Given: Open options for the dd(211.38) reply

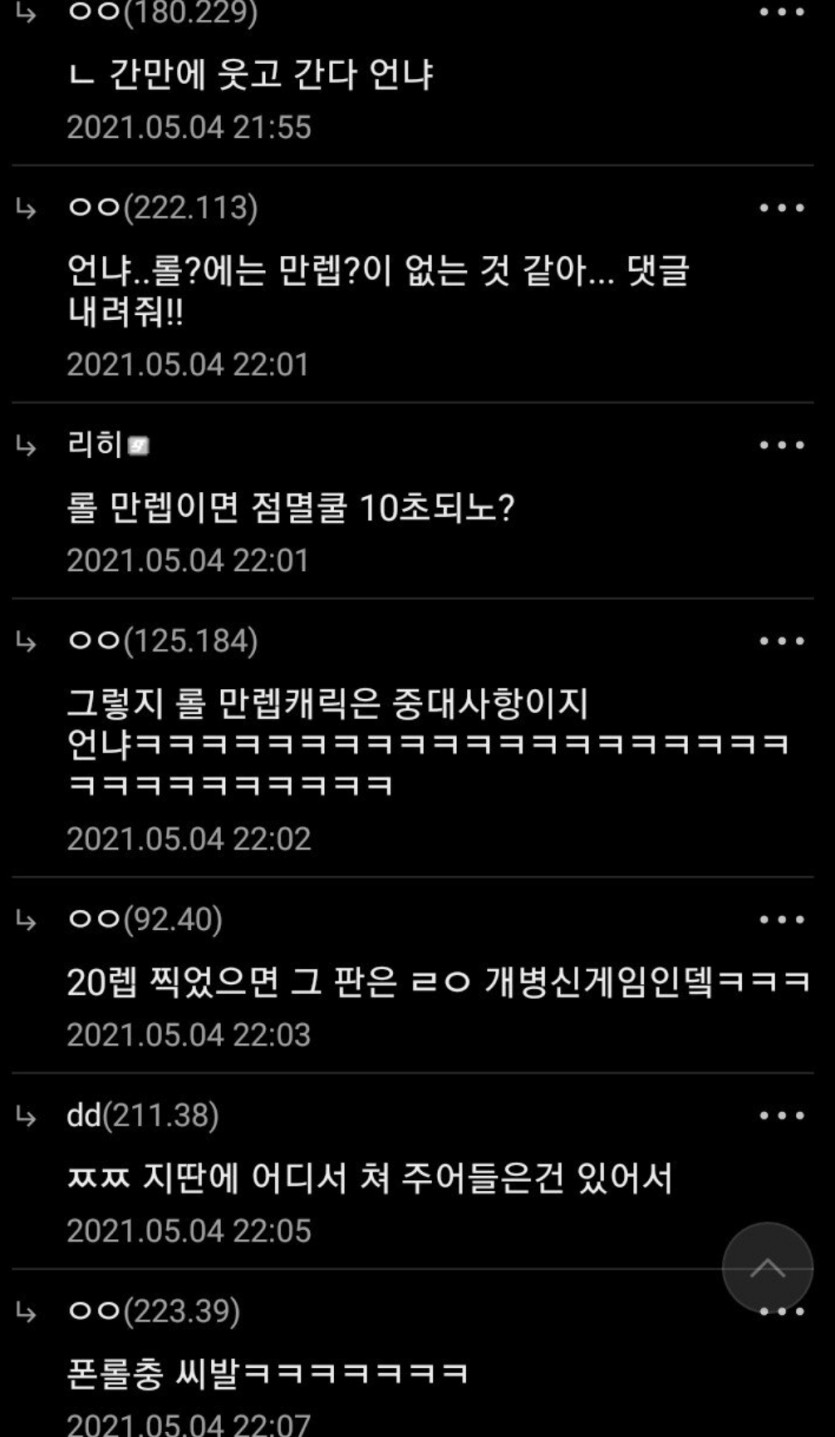Looking at the screenshot, I should [x=781, y=1115].
